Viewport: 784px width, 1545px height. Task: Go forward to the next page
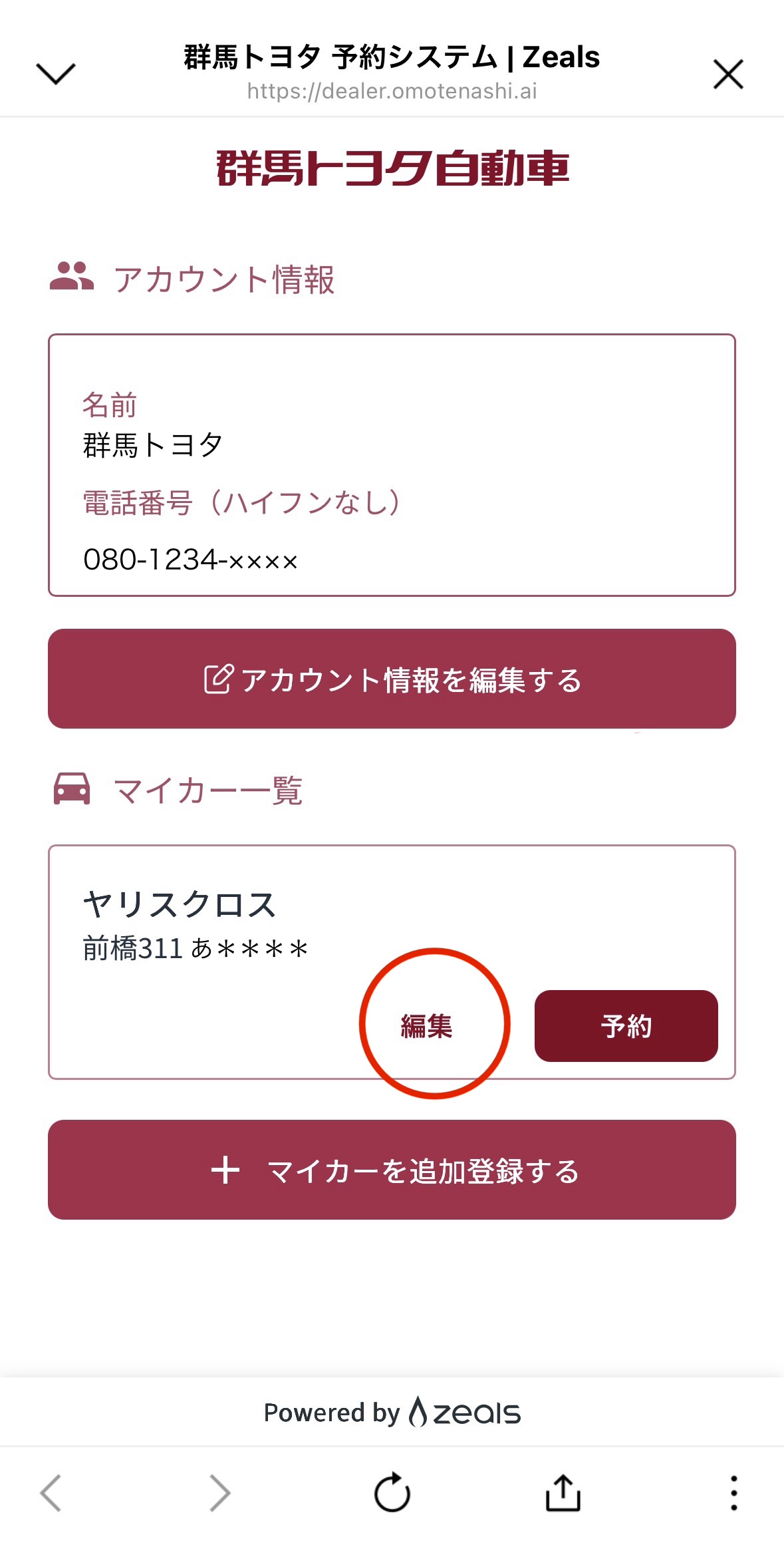[x=219, y=1493]
